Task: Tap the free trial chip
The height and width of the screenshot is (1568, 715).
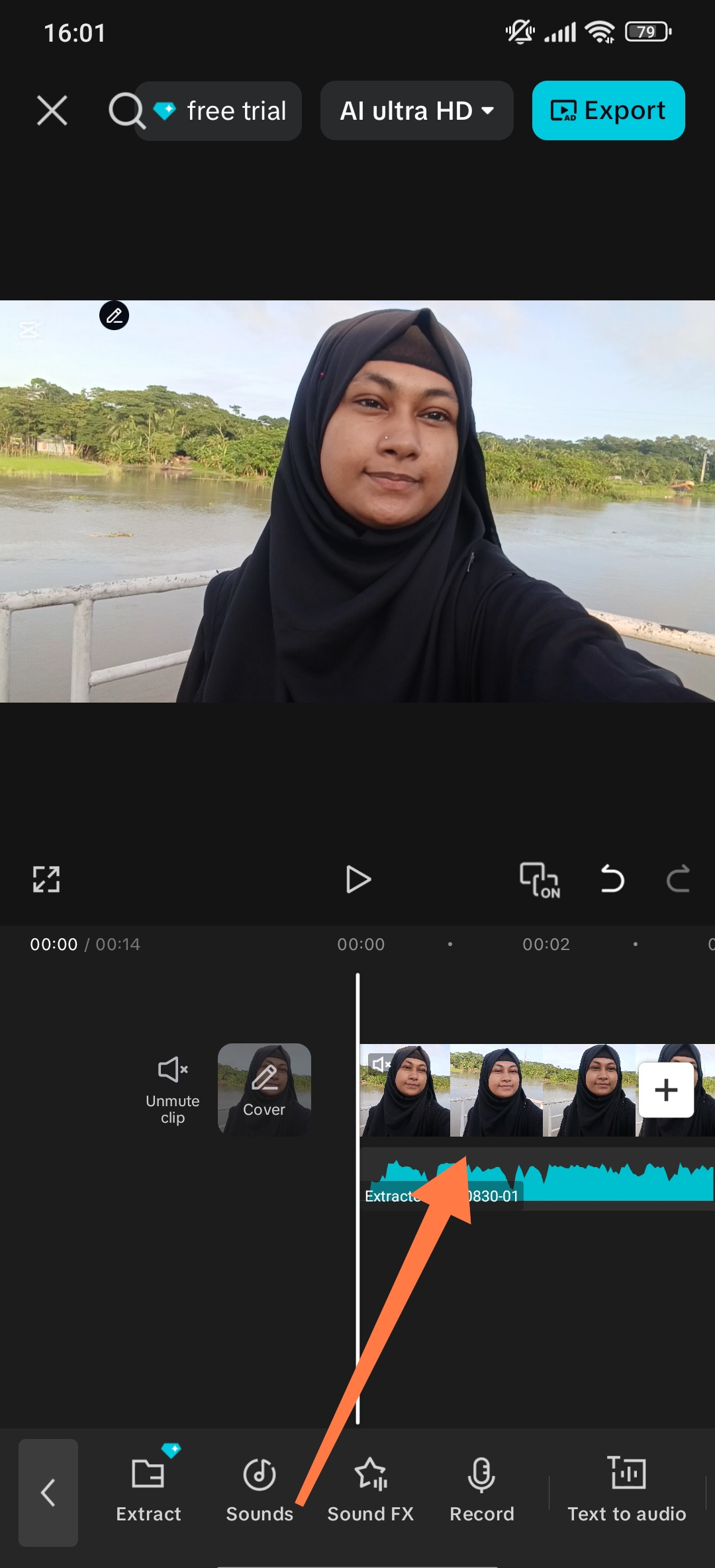Action: coord(219,110)
